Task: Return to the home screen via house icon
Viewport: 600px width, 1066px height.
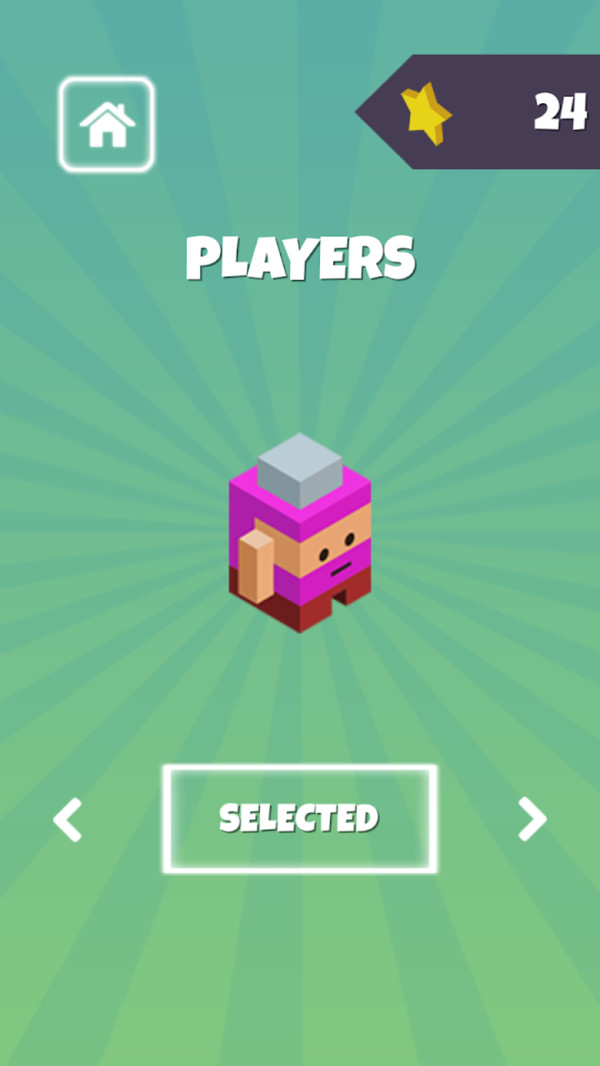Action: (106, 125)
